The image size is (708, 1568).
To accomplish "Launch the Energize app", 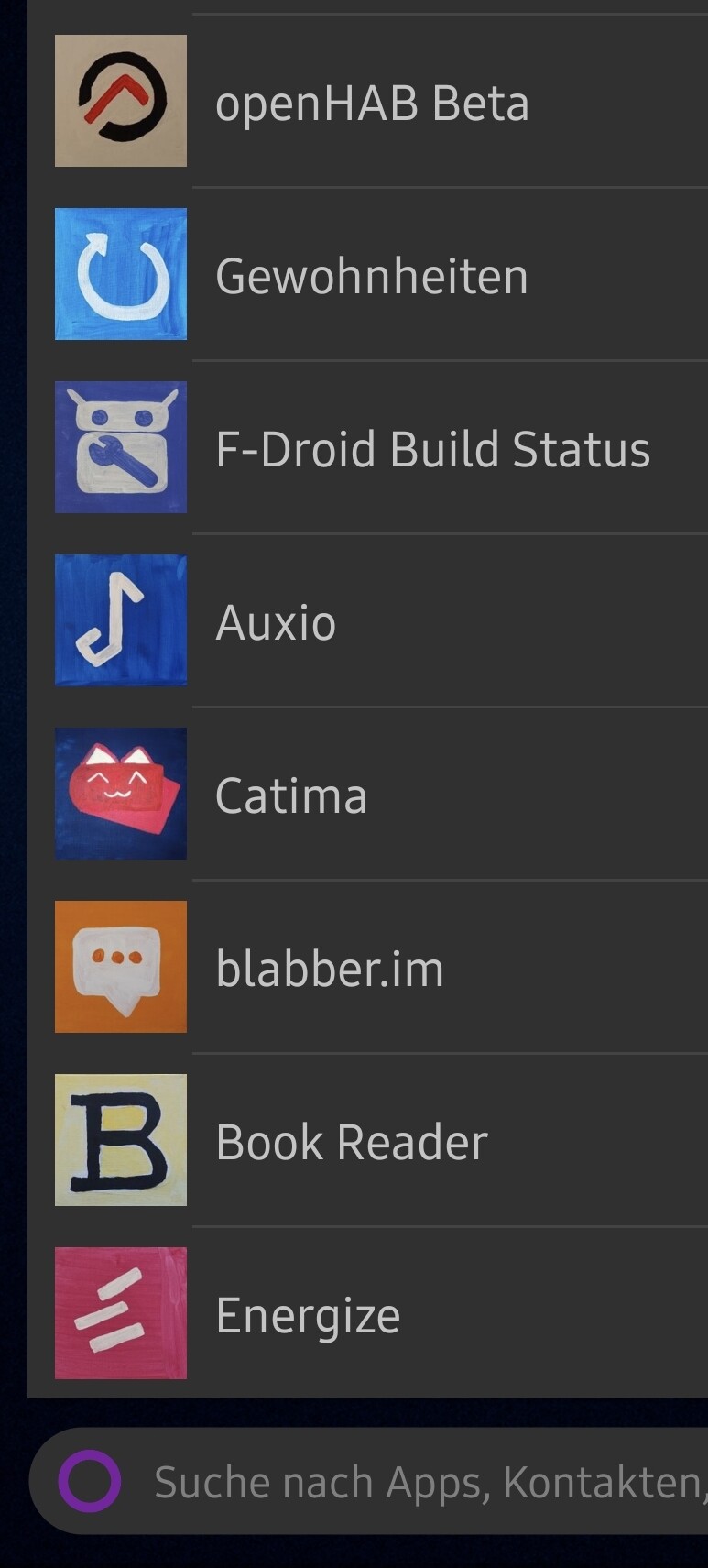I will coord(308,1314).
